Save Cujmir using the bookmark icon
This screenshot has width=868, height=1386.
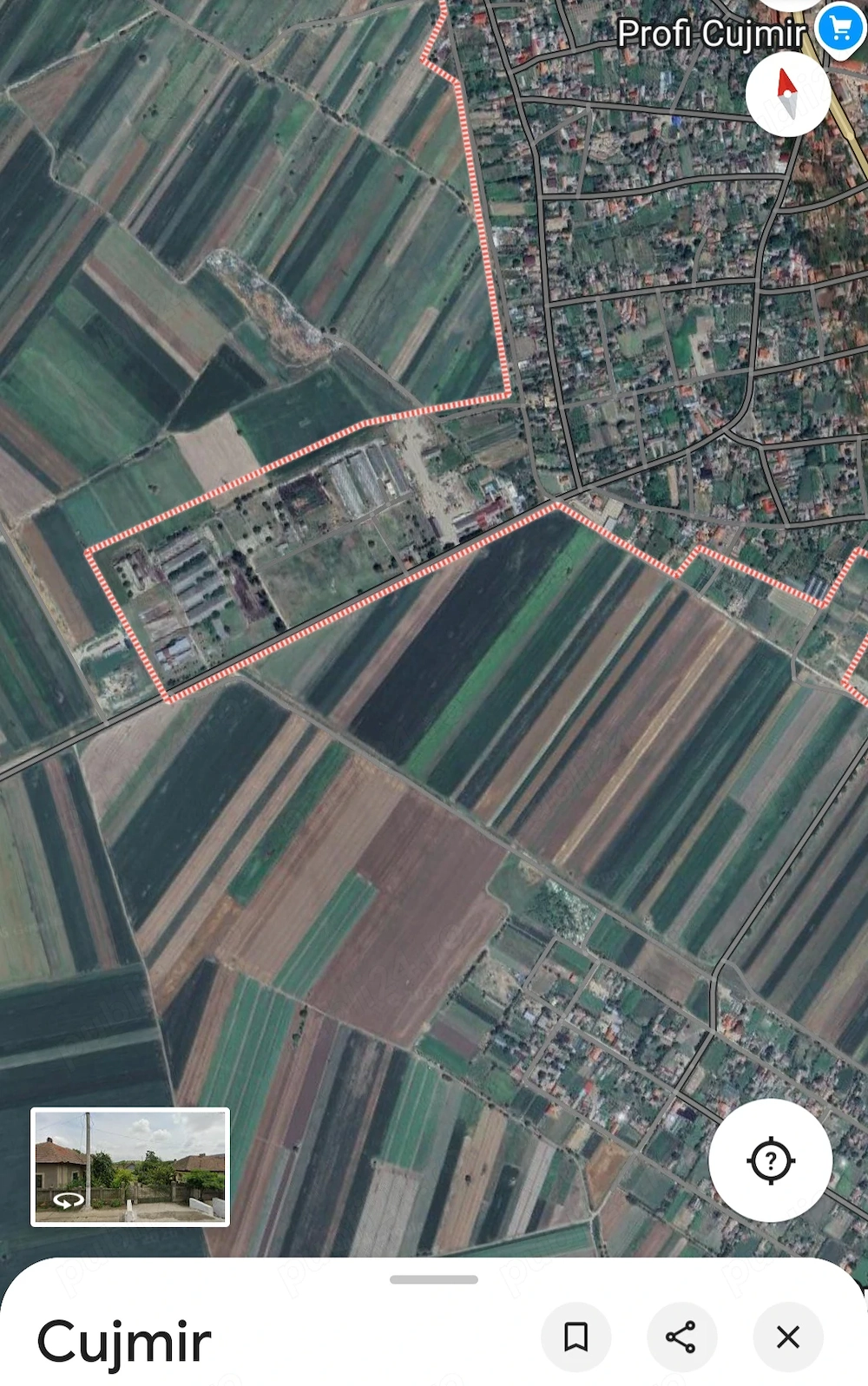(575, 1338)
